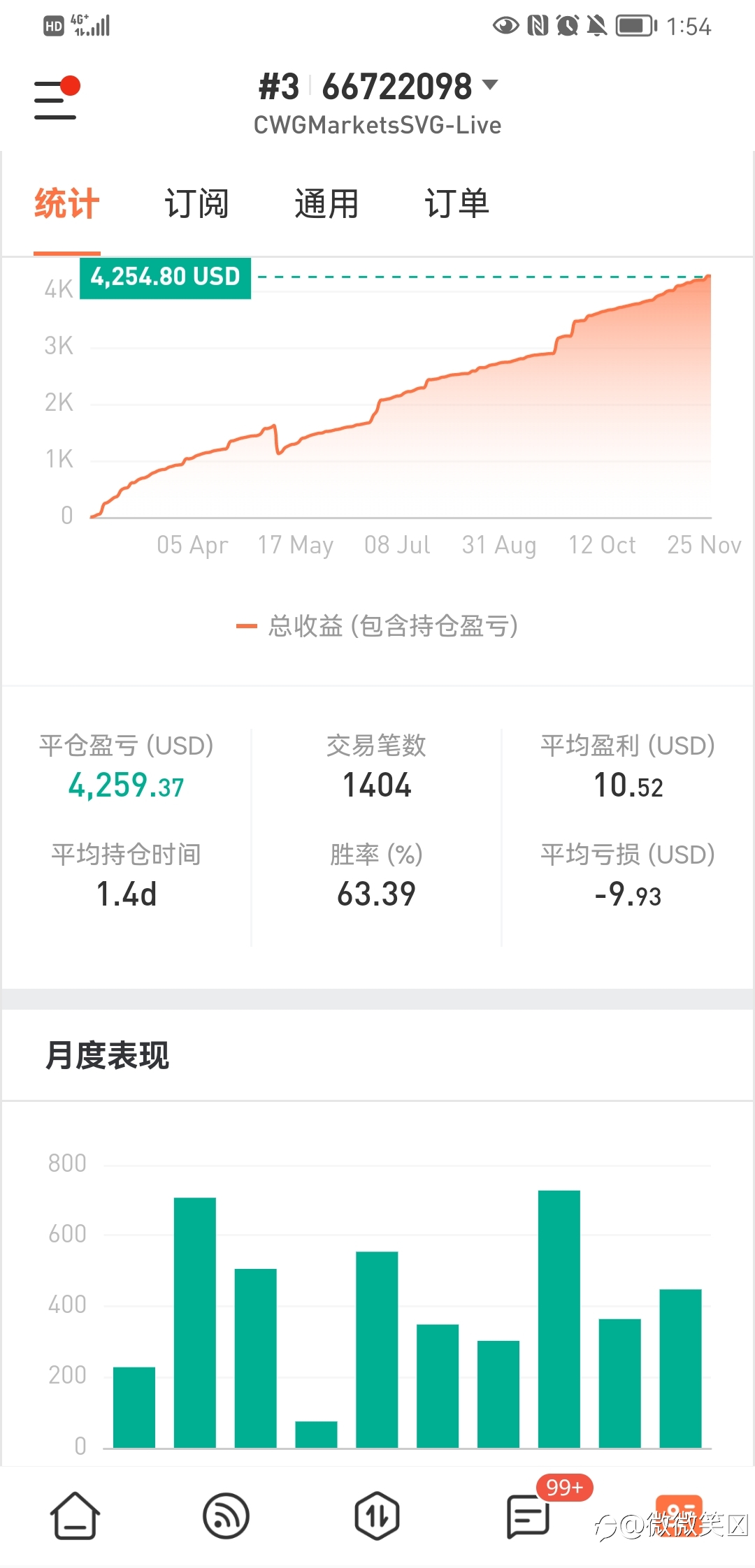Screen dimensions: 755x1568
Task: Open messages with the 99+ badge
Action: [528, 1516]
